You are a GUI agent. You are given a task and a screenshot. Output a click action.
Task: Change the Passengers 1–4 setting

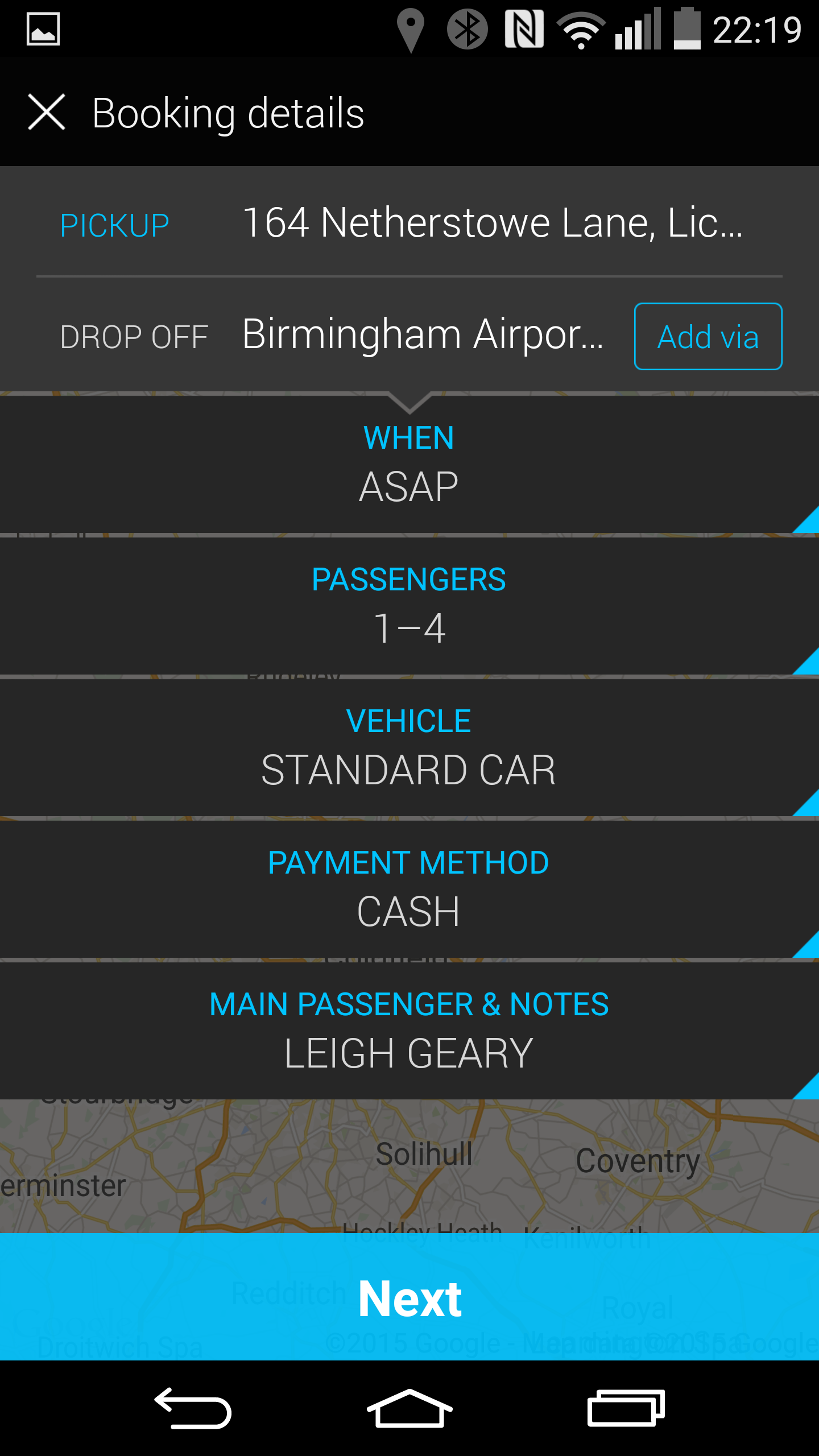point(409,606)
